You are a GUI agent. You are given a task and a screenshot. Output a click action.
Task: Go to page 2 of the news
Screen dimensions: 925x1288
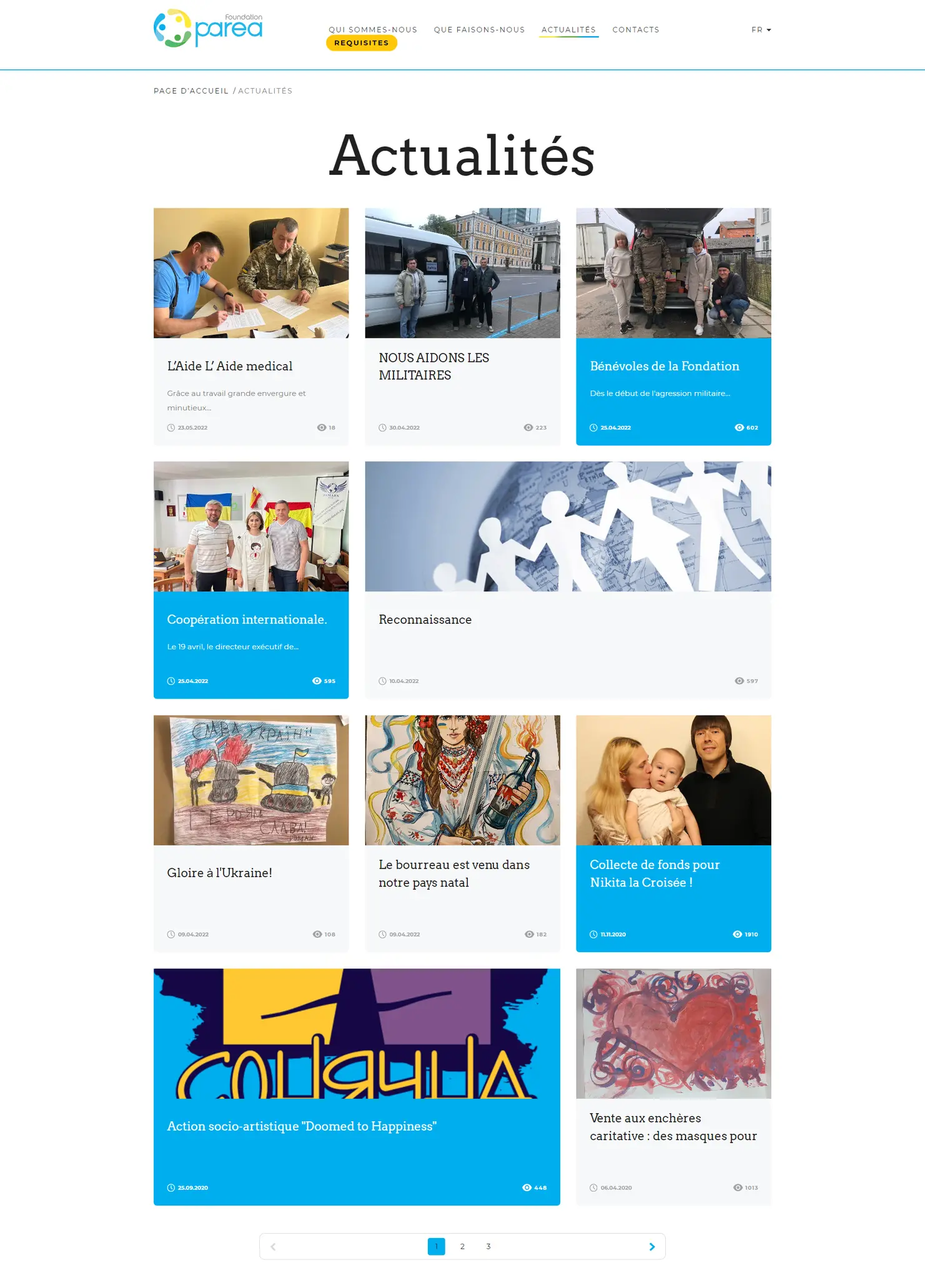(462, 1247)
